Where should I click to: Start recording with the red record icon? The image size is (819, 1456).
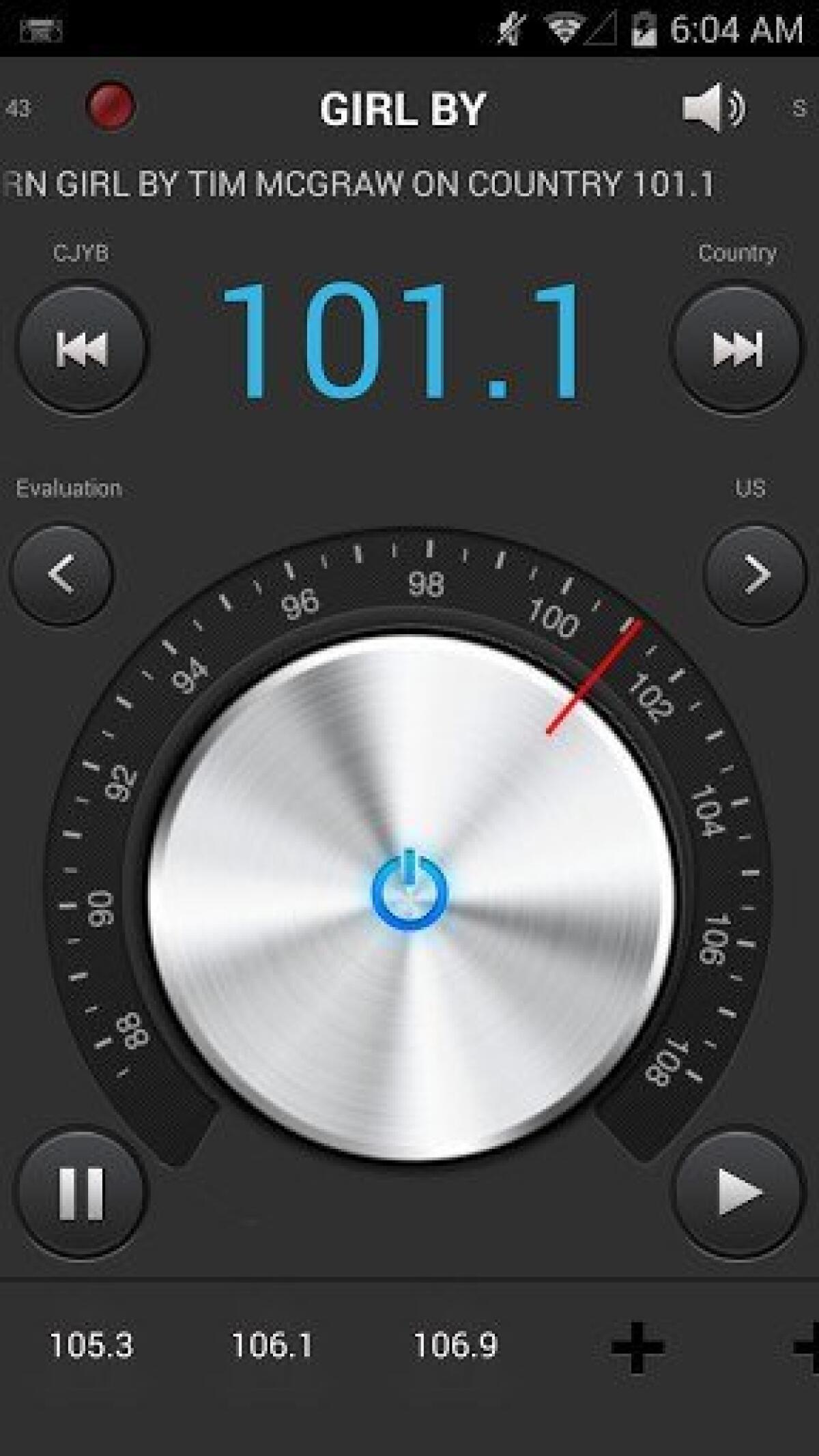(113, 106)
